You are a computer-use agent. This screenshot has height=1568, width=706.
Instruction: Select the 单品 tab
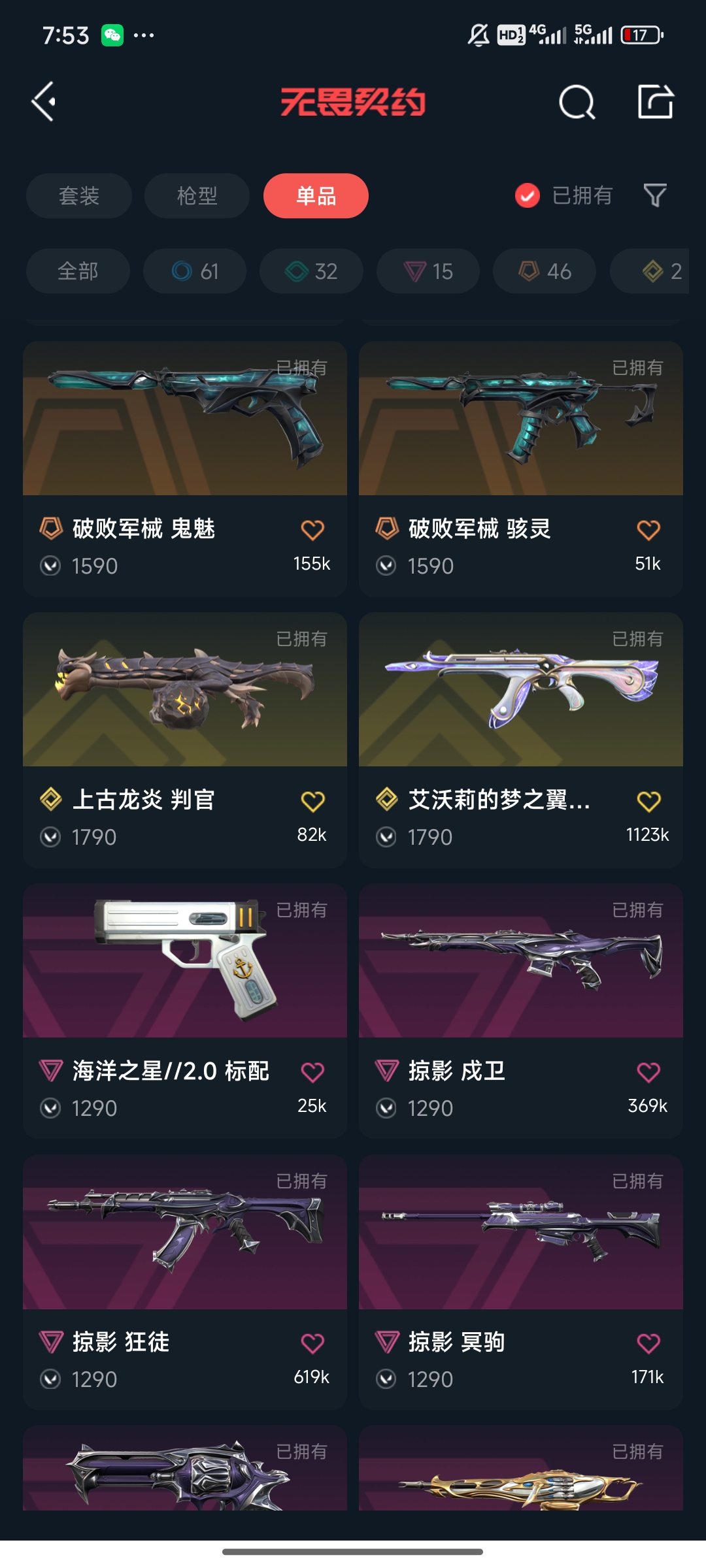click(316, 196)
